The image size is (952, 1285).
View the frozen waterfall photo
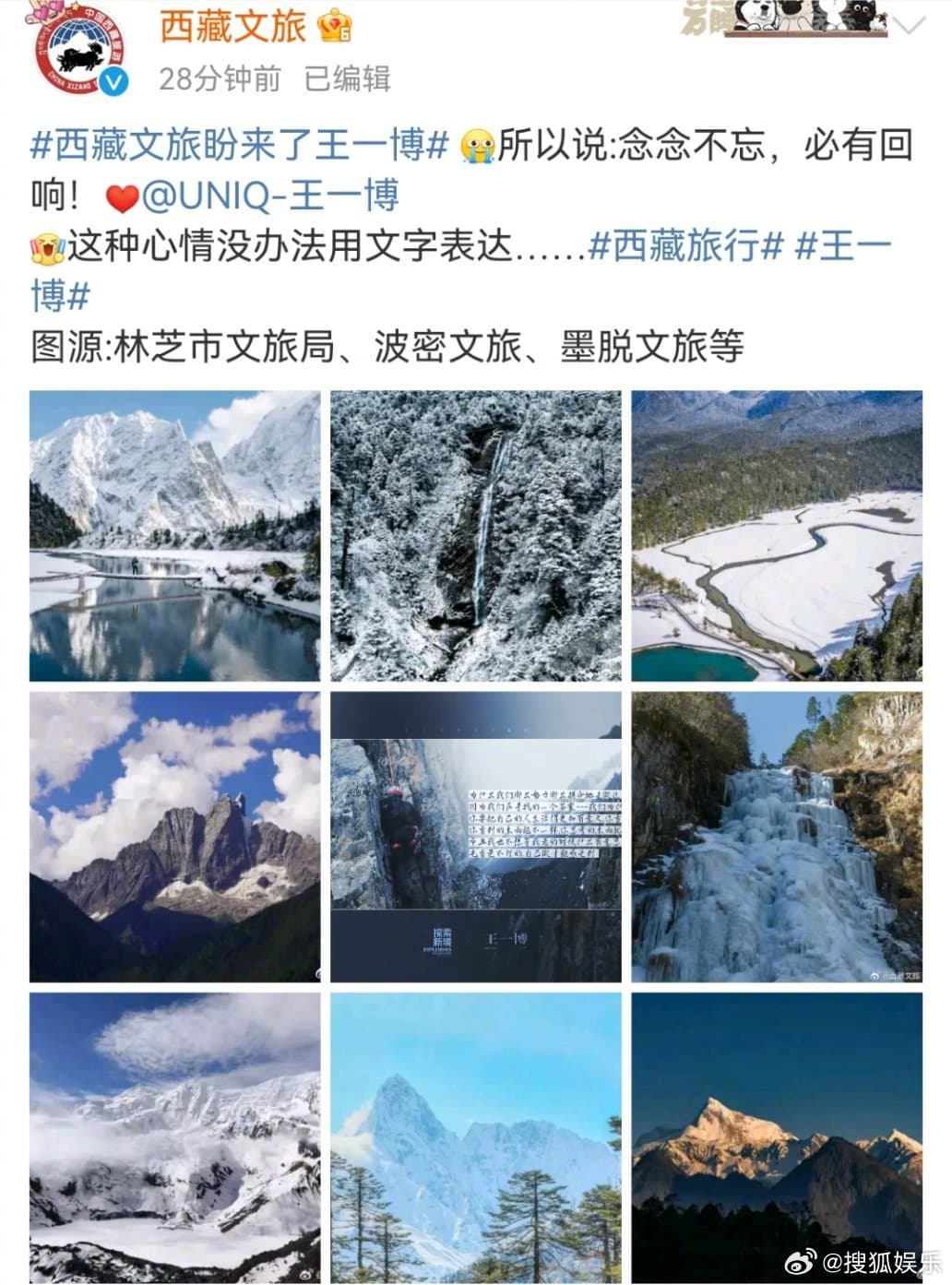point(777,837)
